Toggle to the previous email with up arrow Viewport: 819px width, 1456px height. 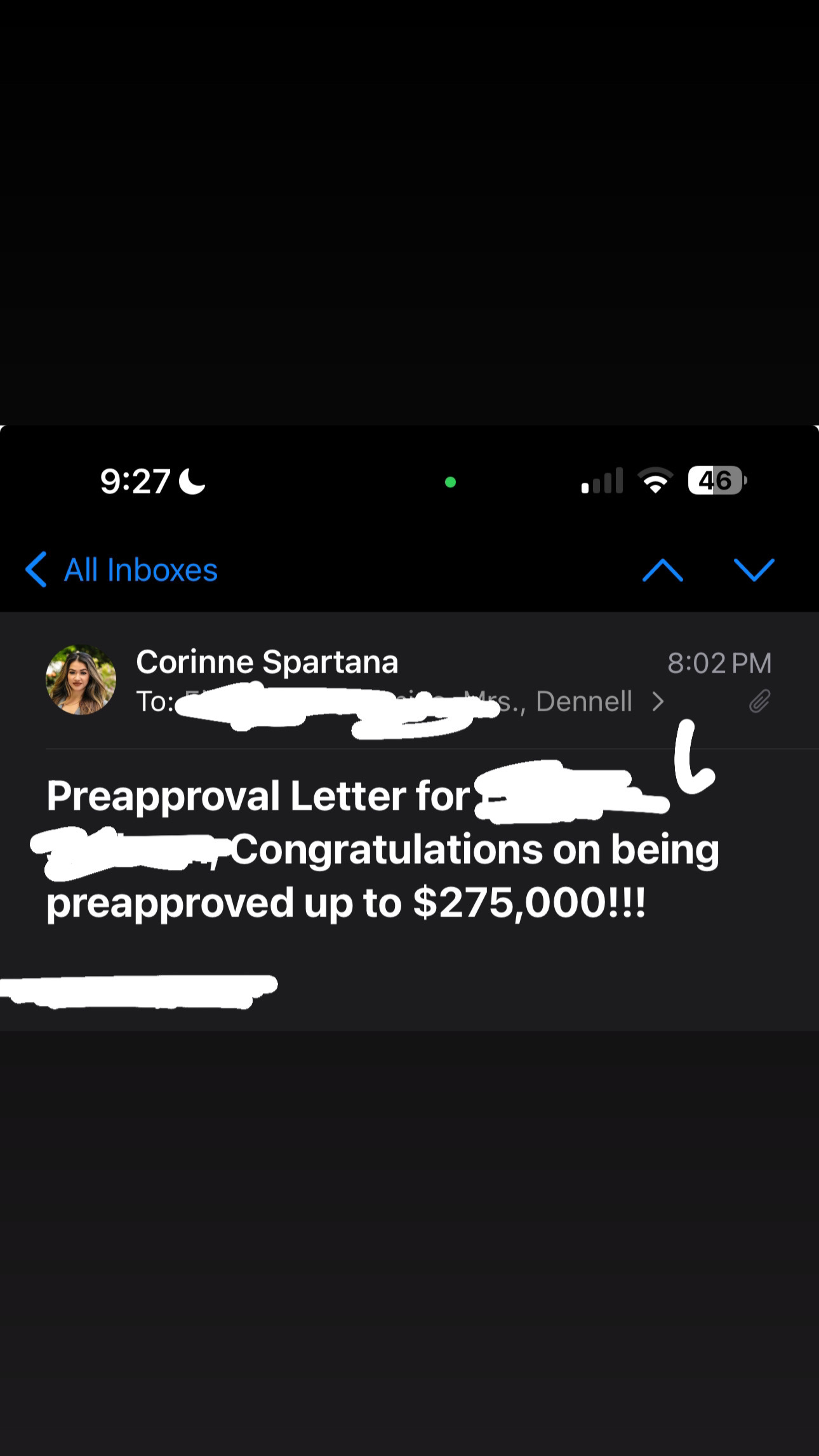(662, 570)
